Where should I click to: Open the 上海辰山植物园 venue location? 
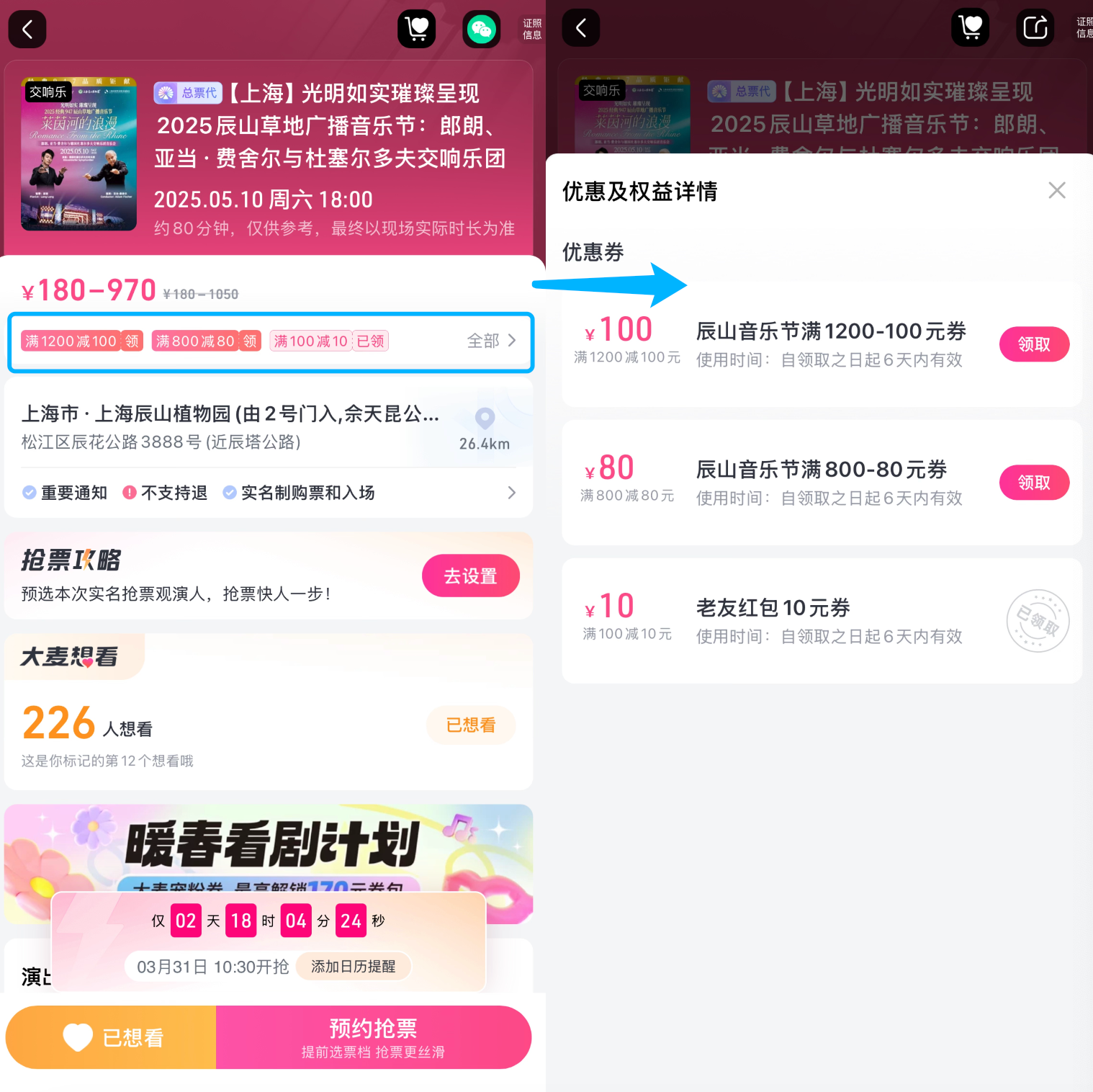pos(485,419)
